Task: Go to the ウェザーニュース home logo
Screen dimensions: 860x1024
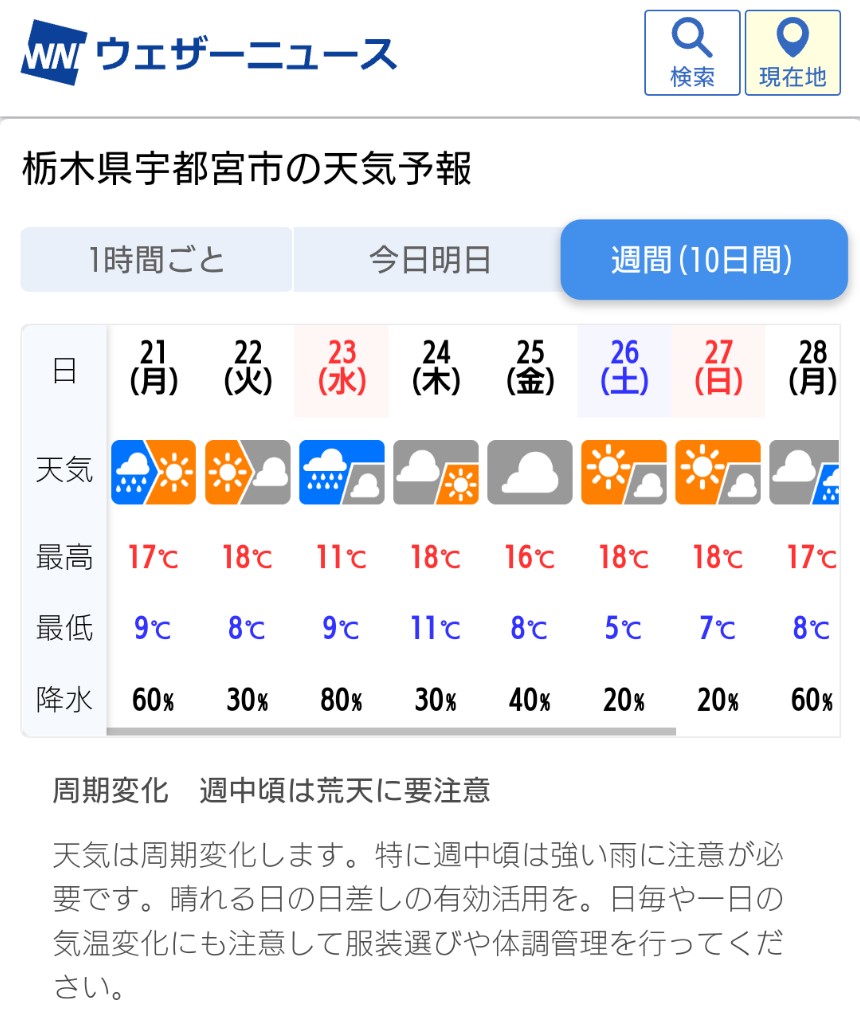Action: point(209,55)
